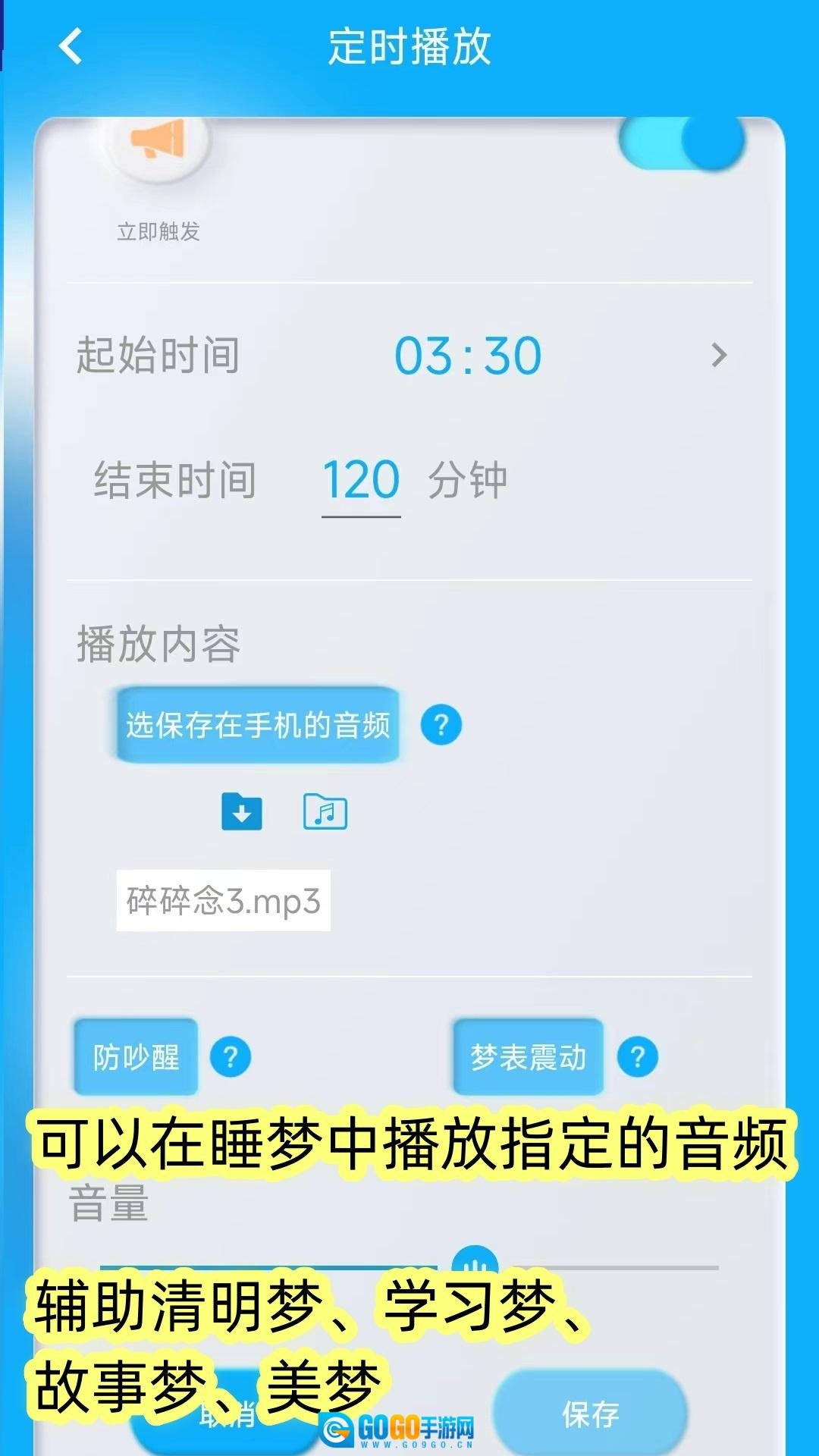This screenshot has height=1456, width=819.
Task: Edit the 120 分钟 end time field
Action: tap(361, 480)
